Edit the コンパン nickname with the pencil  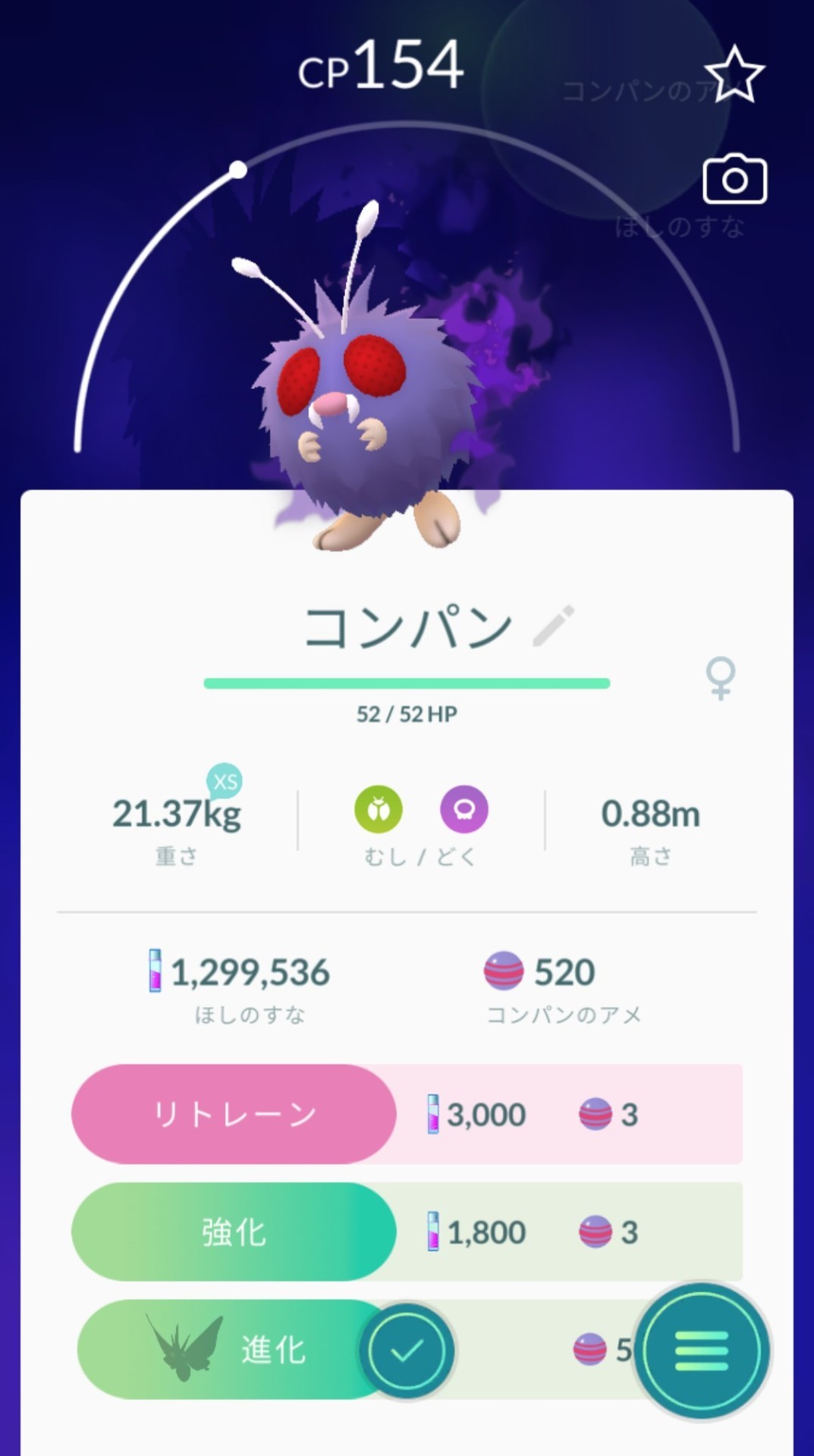554,626
